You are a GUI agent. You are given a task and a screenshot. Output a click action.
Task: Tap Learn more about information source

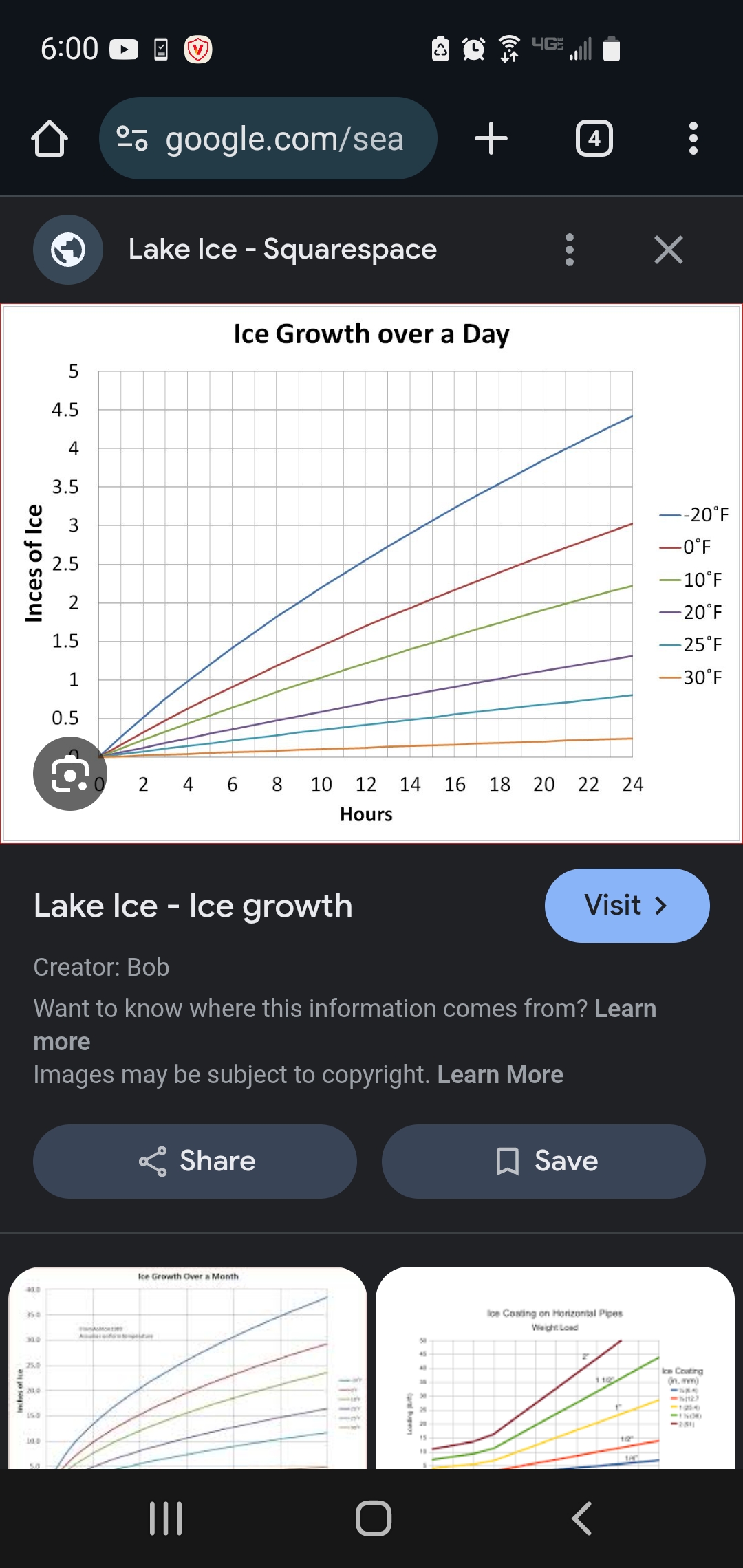tap(625, 1008)
